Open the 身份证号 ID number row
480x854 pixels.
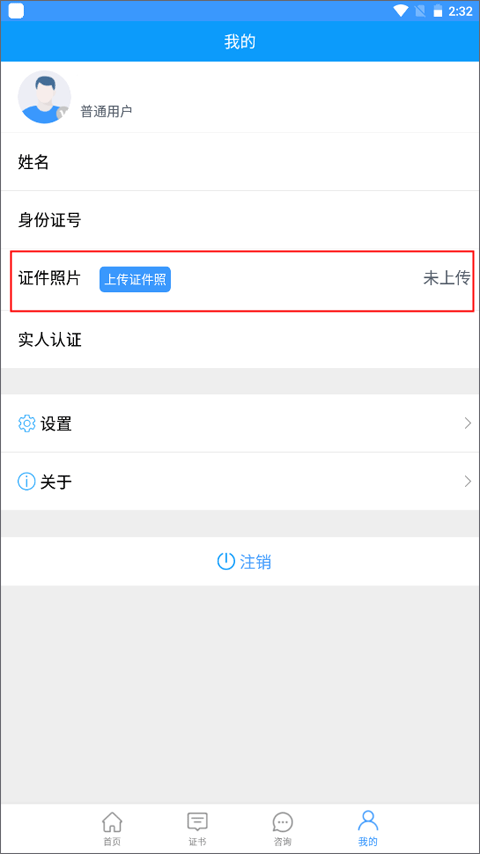[x=240, y=220]
